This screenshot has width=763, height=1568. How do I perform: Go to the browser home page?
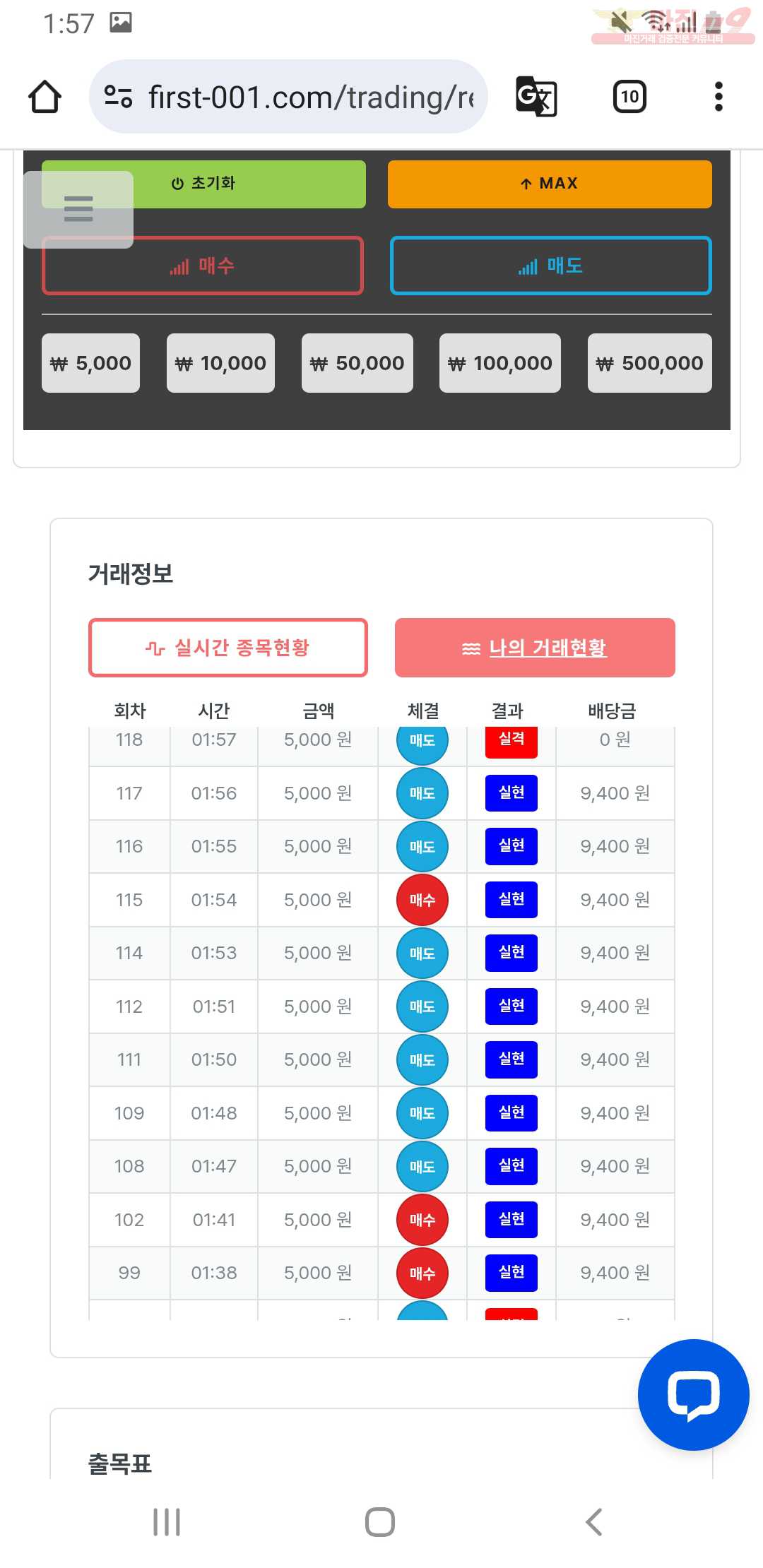45,97
